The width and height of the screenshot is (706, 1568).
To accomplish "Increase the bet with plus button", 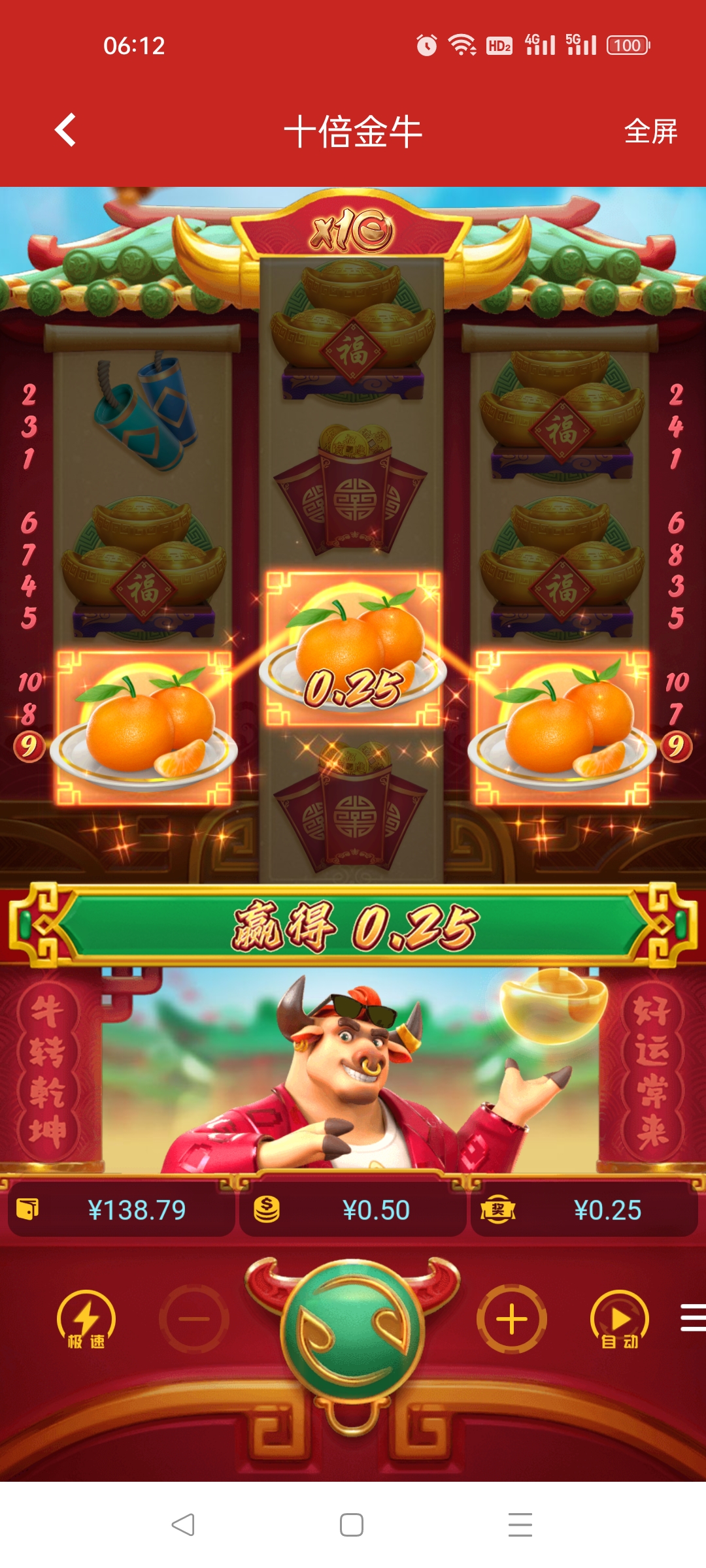I will click(x=512, y=1319).
